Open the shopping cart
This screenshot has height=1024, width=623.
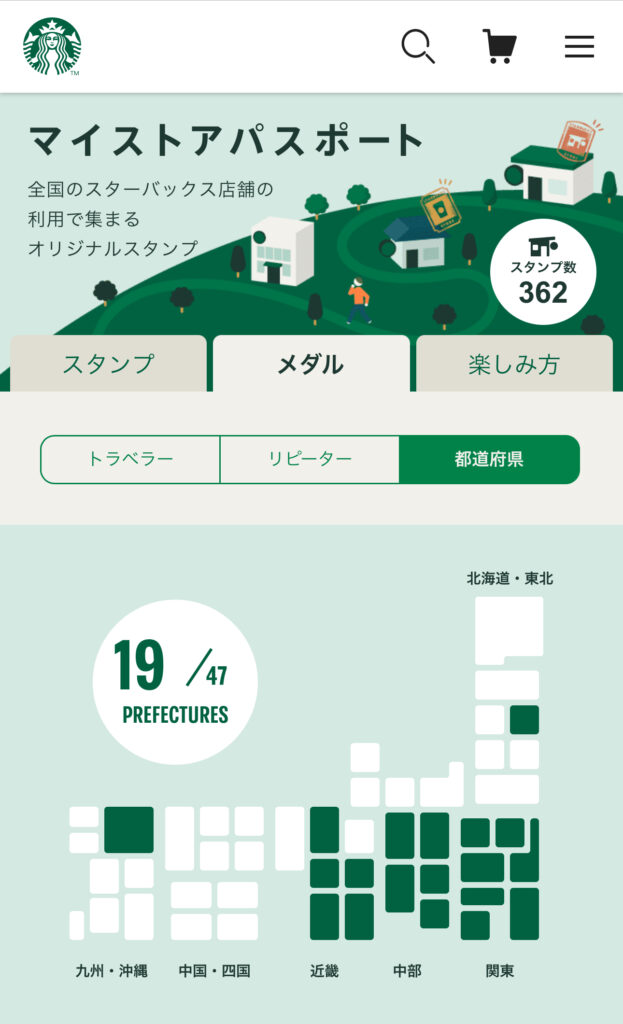(499, 46)
